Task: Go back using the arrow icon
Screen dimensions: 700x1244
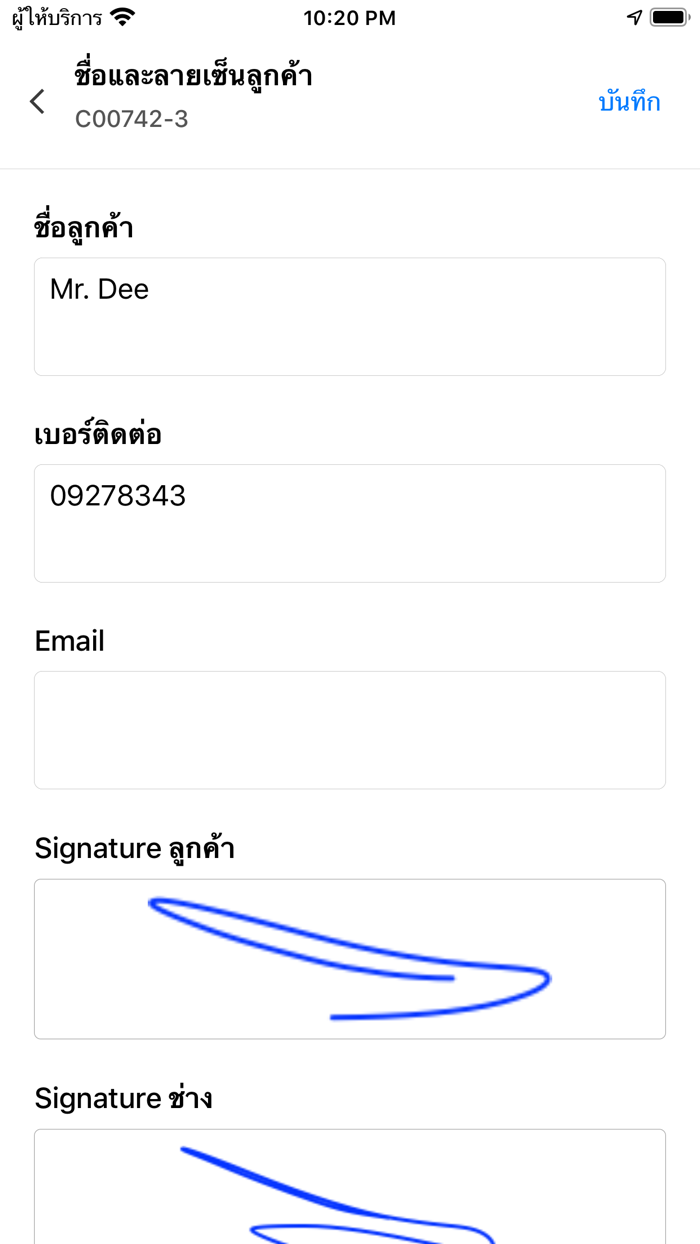Action: coord(38,101)
